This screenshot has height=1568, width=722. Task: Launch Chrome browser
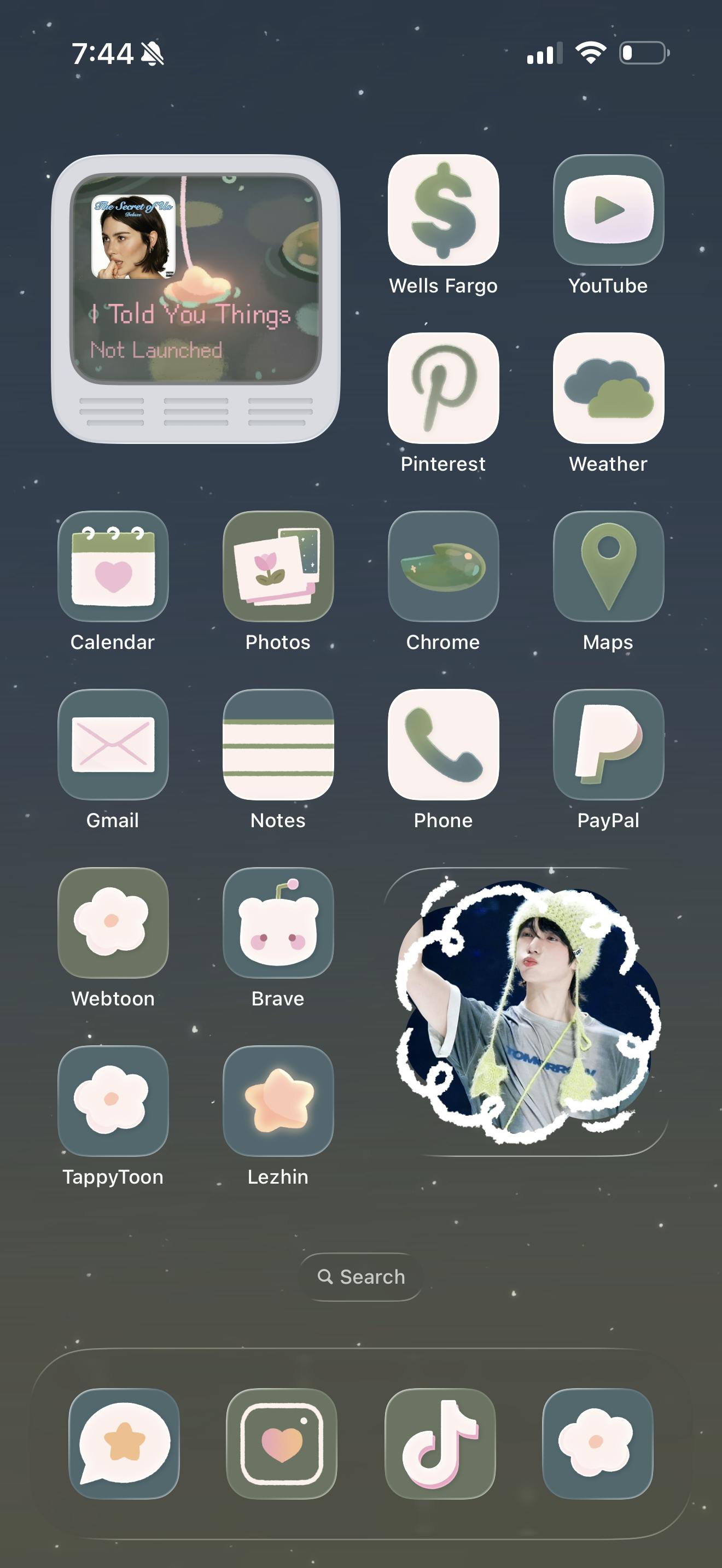(443, 566)
